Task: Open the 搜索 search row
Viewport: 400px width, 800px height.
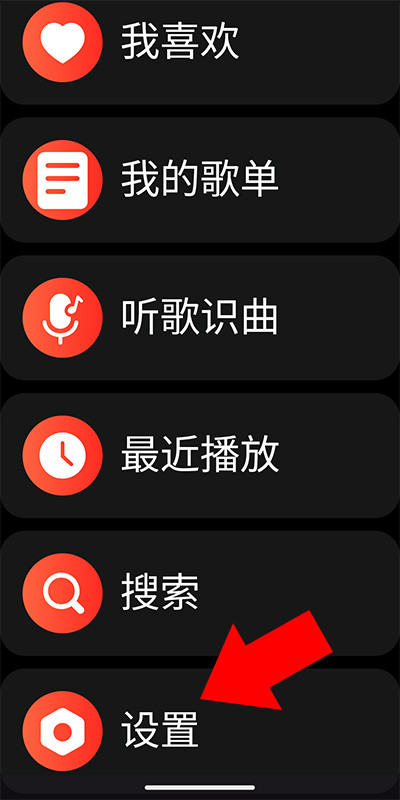Action: click(x=200, y=593)
